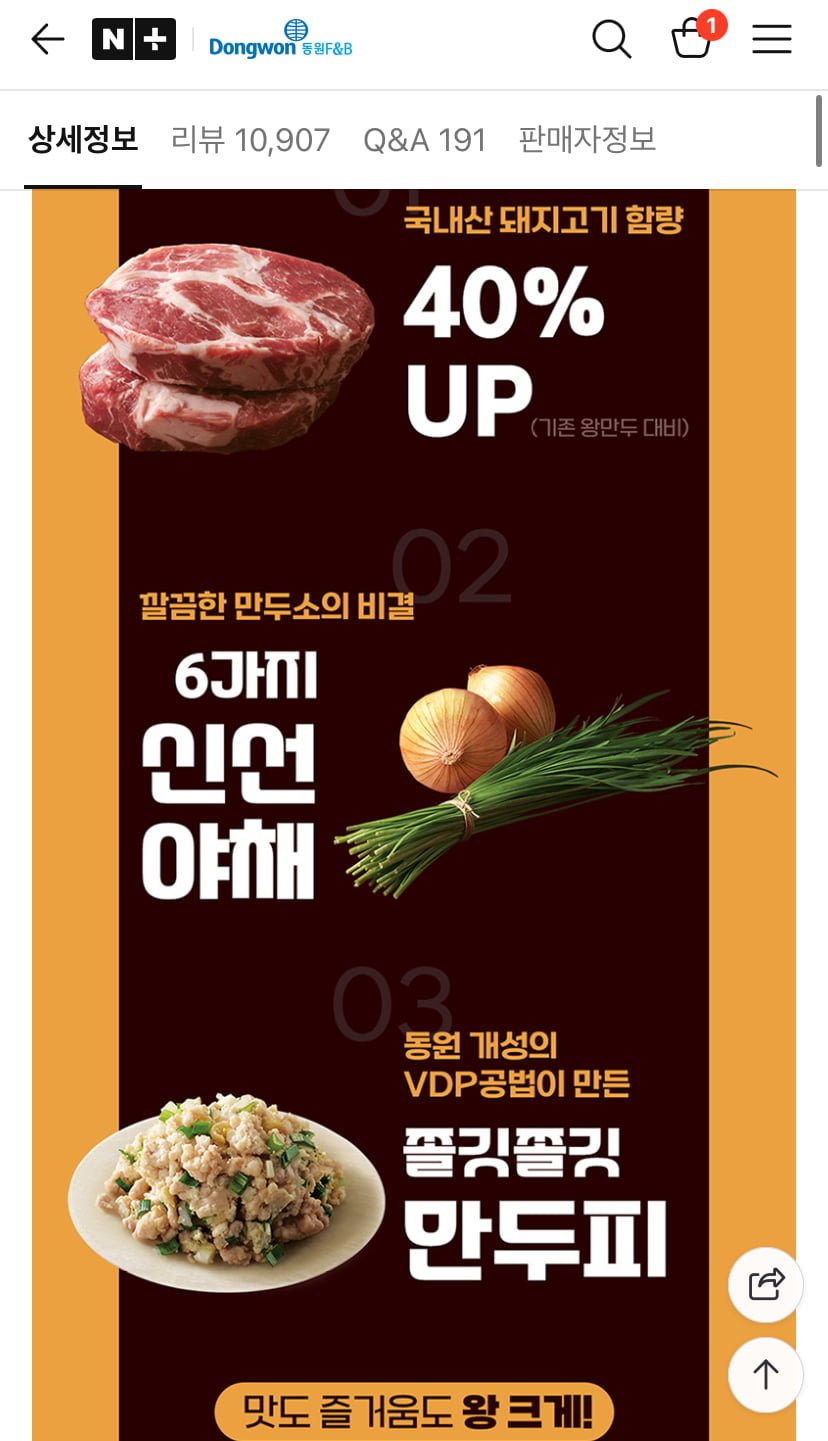
Task: Open the Dongwon F&B store link
Action: coord(281,40)
